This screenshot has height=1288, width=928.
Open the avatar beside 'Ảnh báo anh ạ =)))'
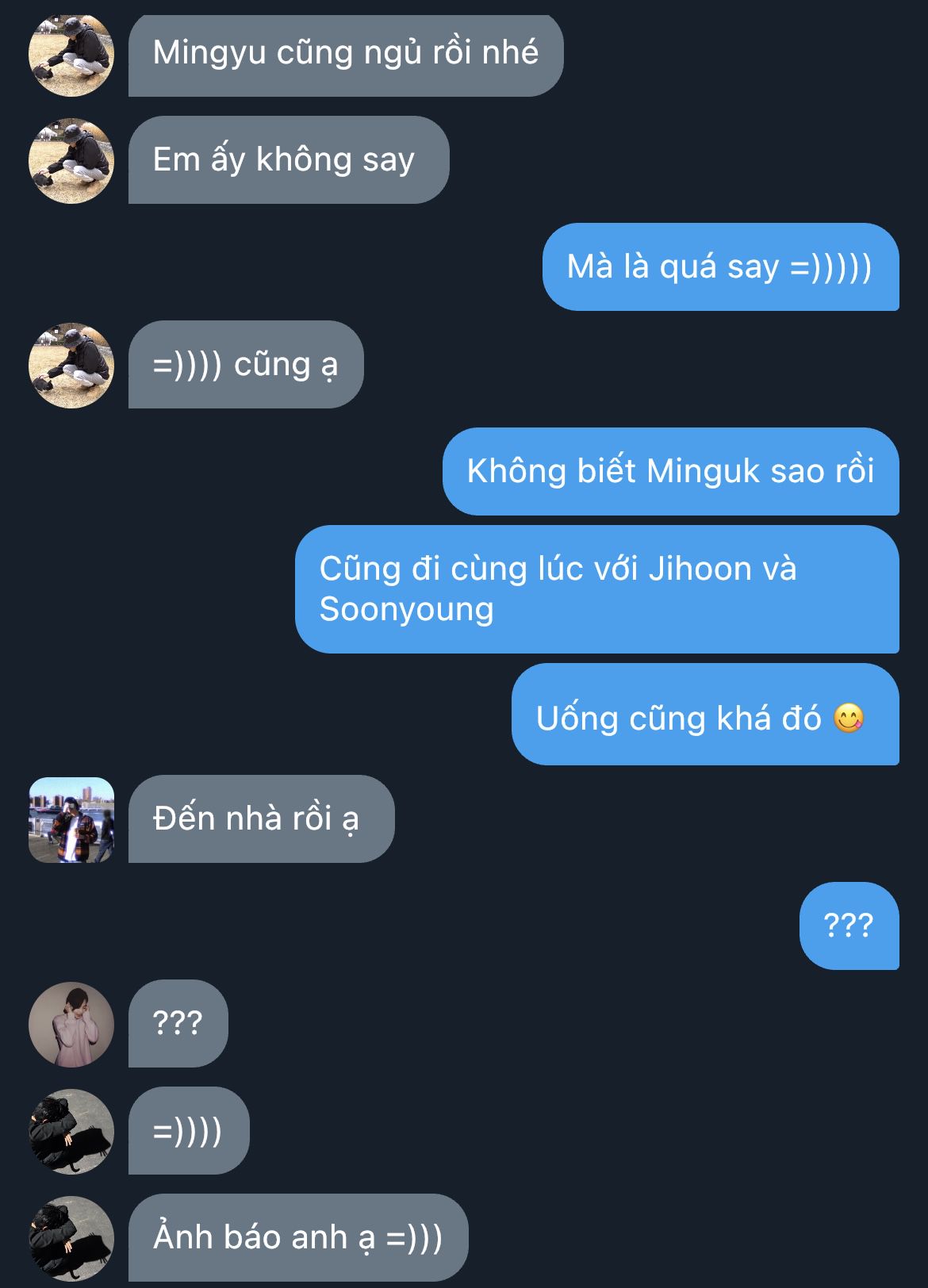point(71,1238)
